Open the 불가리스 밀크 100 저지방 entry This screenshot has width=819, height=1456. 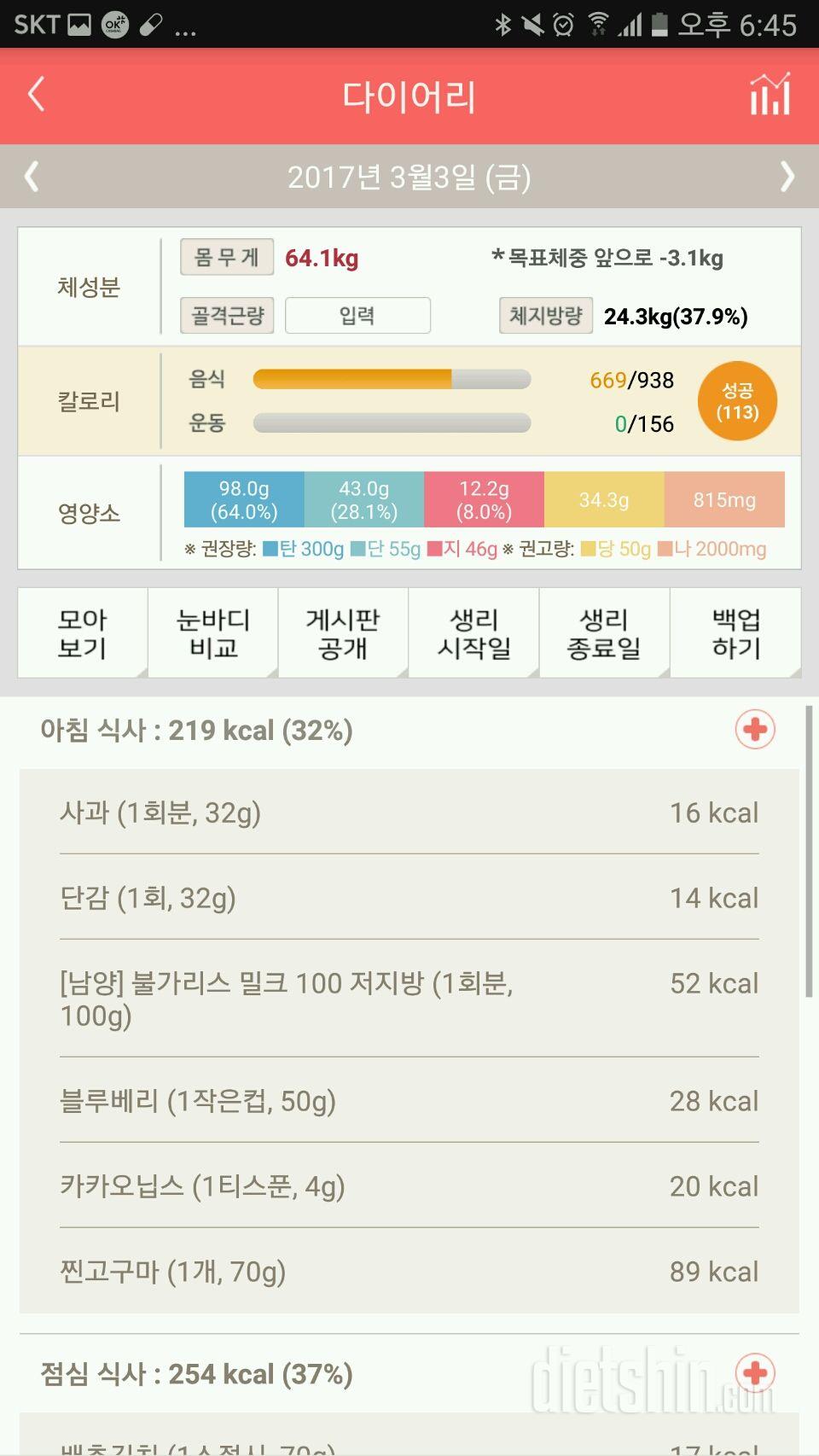[x=409, y=999]
